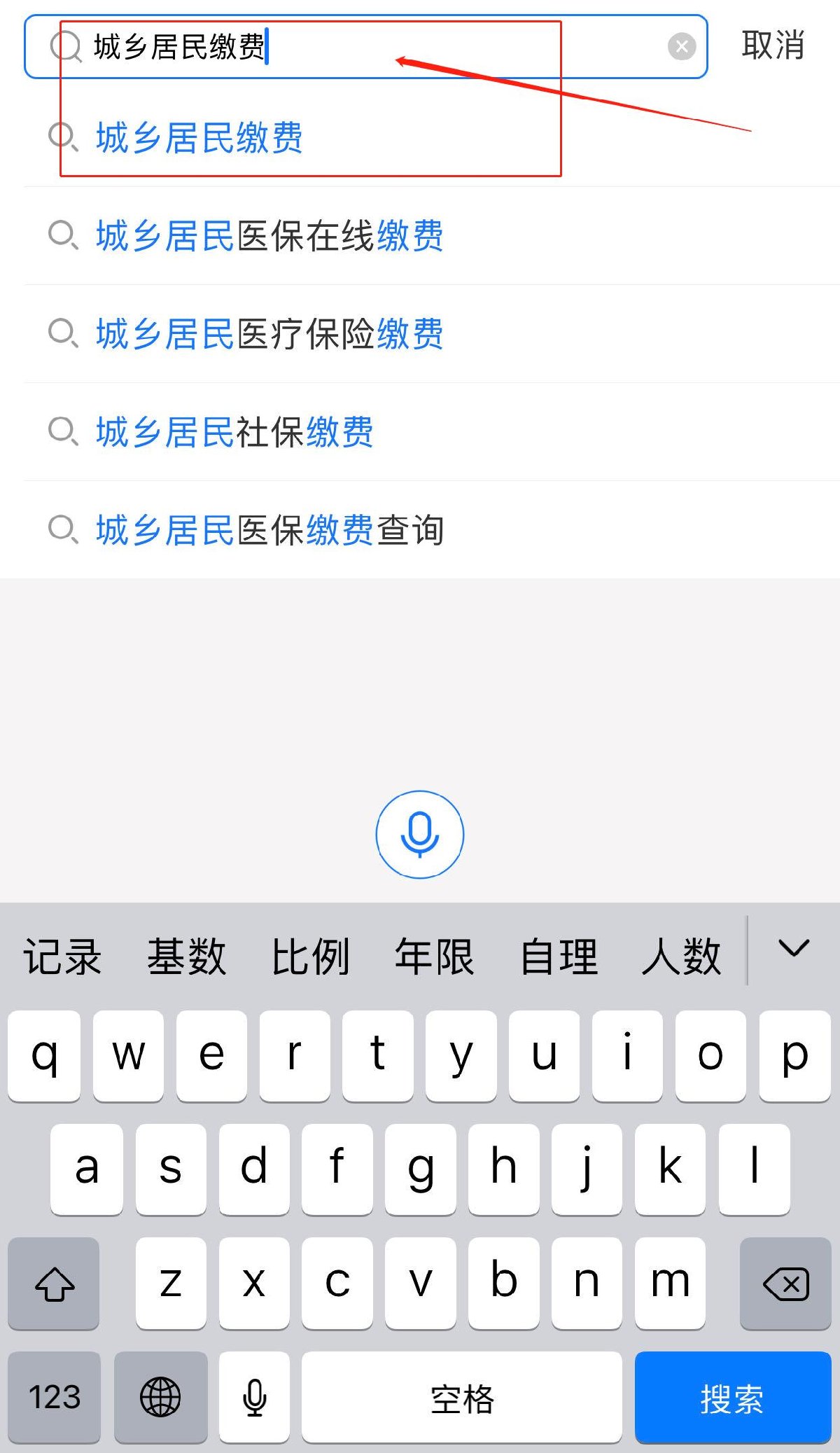Viewport: 840px width, 1453px height.
Task: Switch to the 123 numeric keyboard
Action: point(54,1398)
